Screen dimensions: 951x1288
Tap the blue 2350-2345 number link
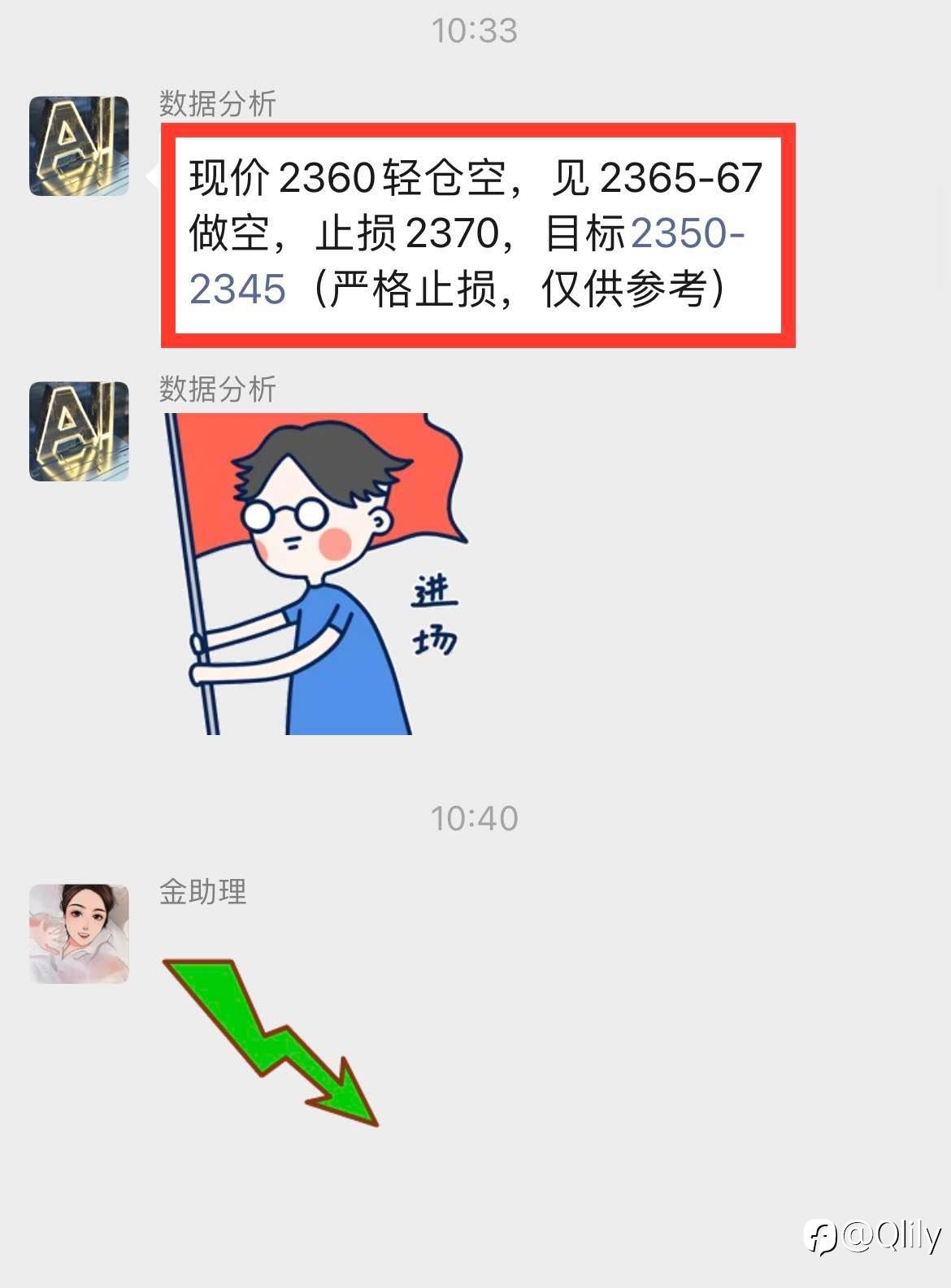(x=688, y=233)
